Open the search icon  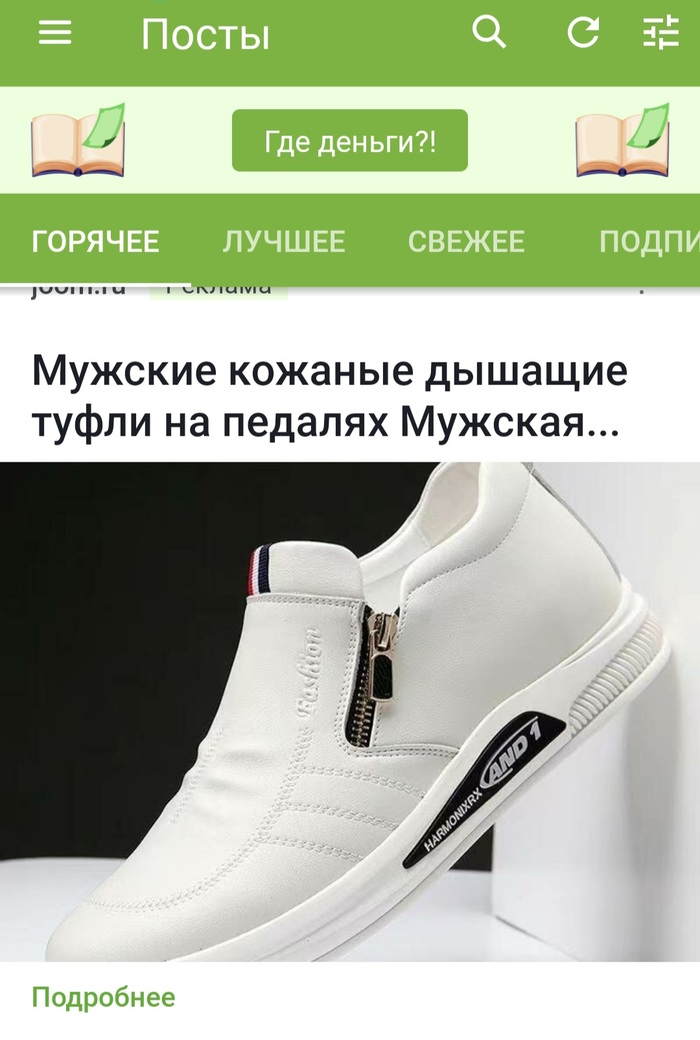pyautogui.click(x=489, y=34)
